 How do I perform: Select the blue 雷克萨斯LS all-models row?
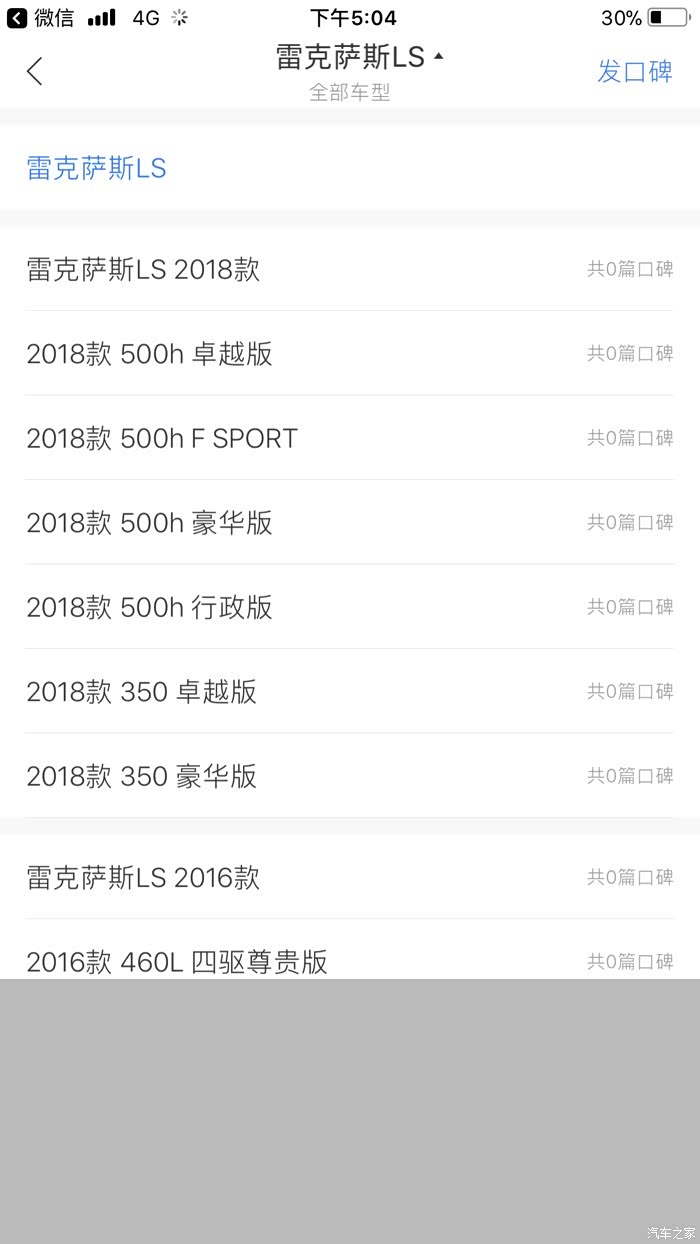(x=96, y=168)
